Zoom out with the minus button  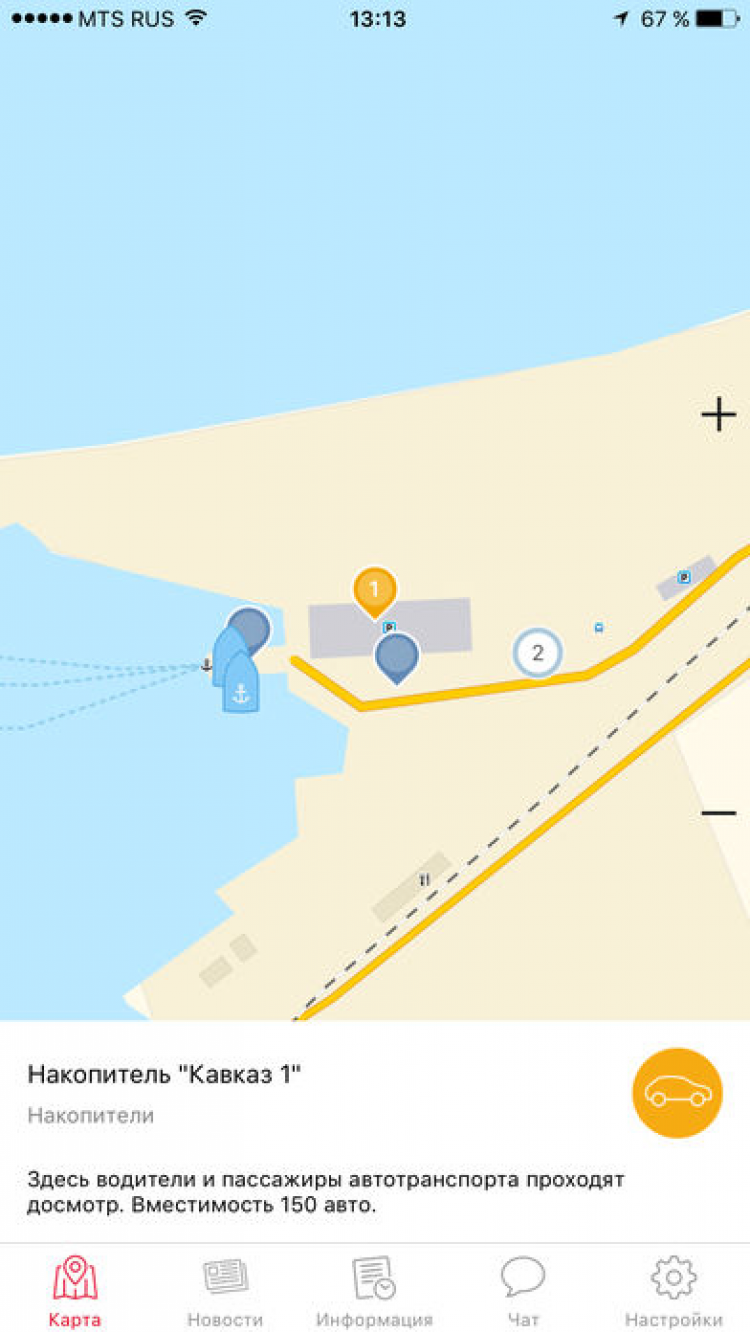(x=718, y=813)
